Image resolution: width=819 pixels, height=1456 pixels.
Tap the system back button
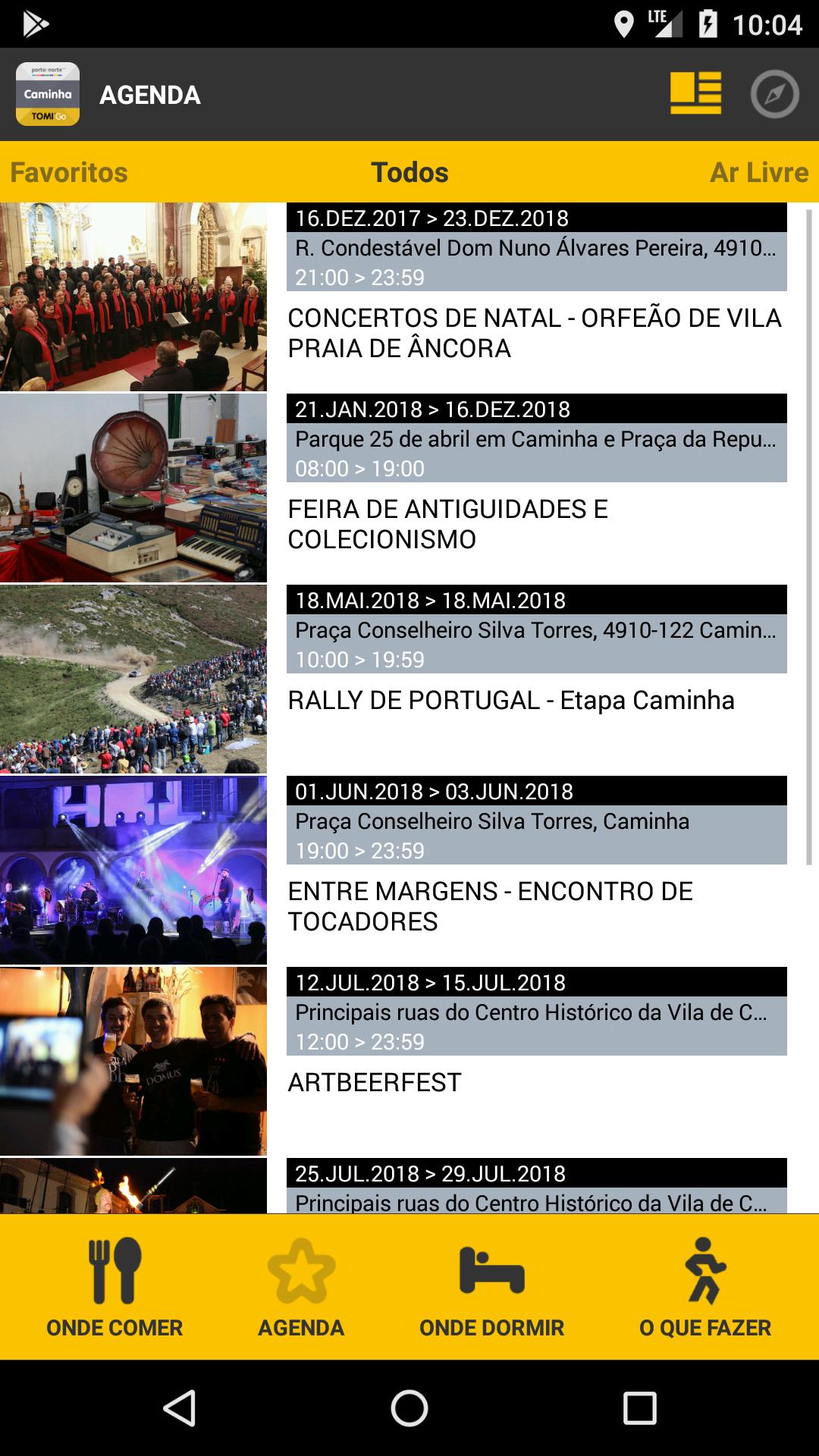coord(180,1409)
